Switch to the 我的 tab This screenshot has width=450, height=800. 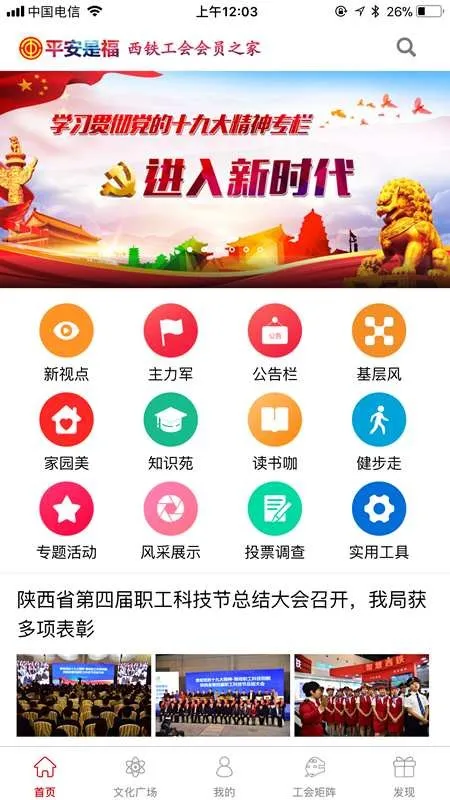coord(224,776)
